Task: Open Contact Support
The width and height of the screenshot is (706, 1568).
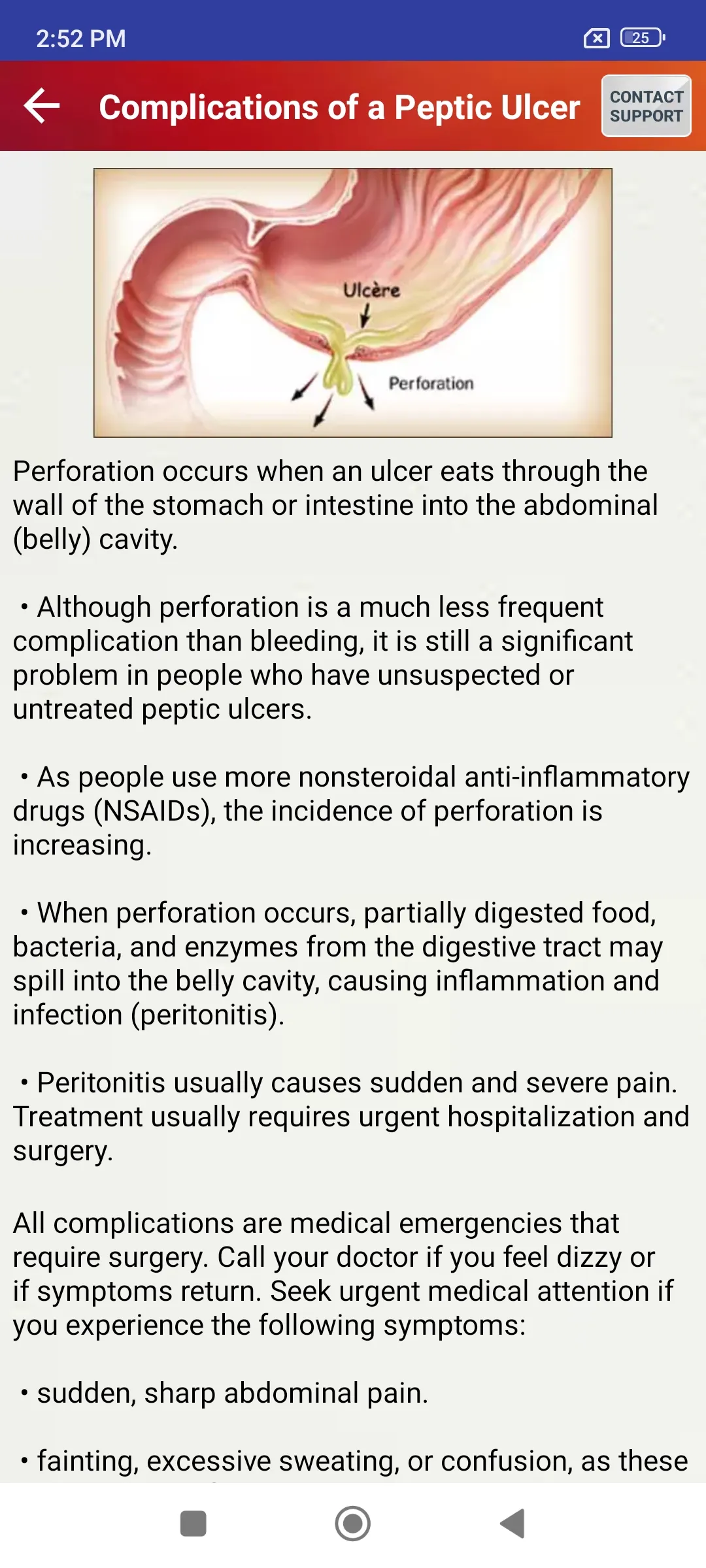Action: pyautogui.click(x=646, y=106)
